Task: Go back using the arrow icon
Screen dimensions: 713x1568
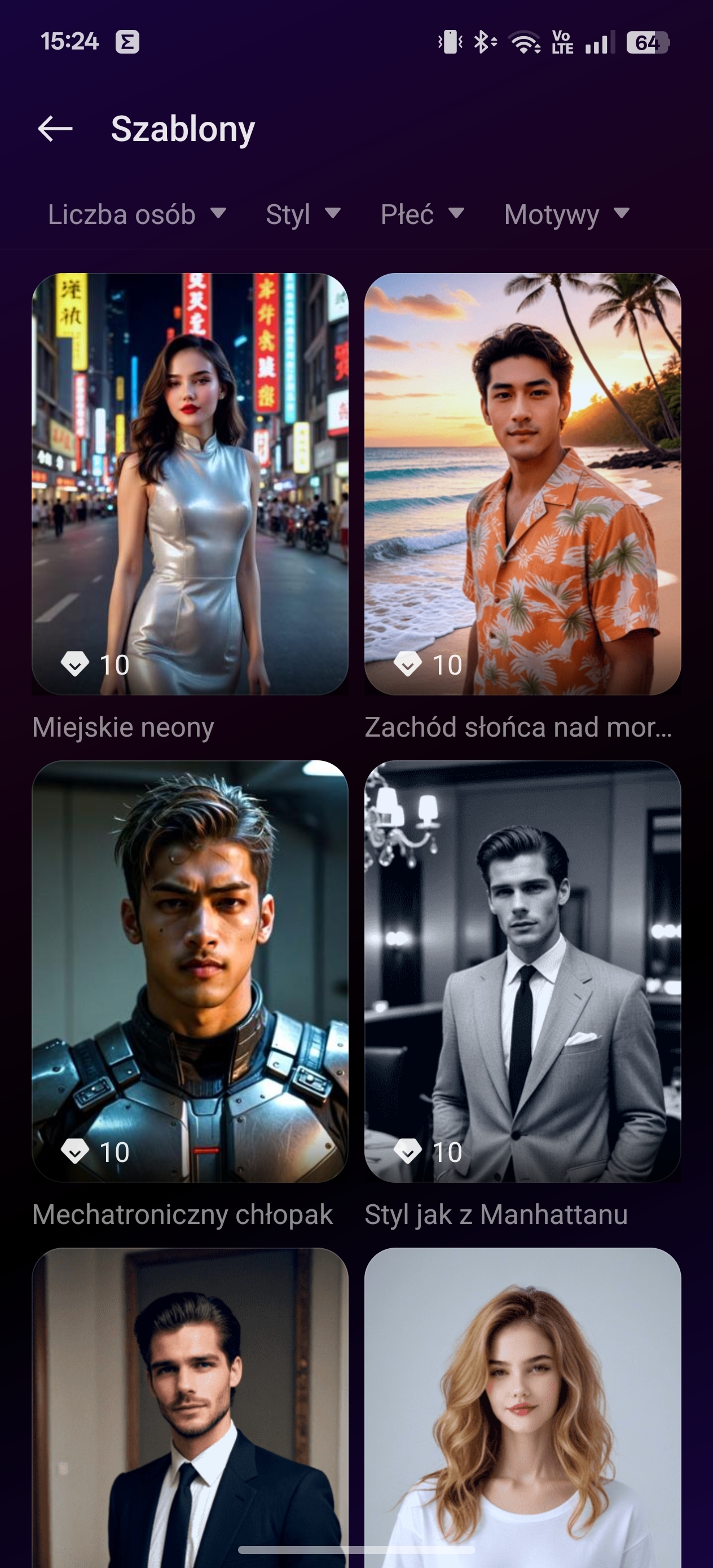Action: (x=55, y=129)
